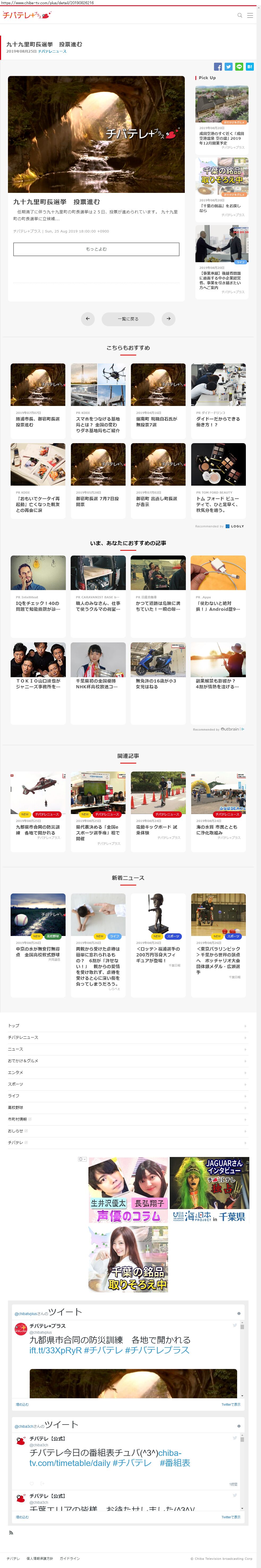
Task: Tap 一覧に戻る button
Action: [128, 318]
